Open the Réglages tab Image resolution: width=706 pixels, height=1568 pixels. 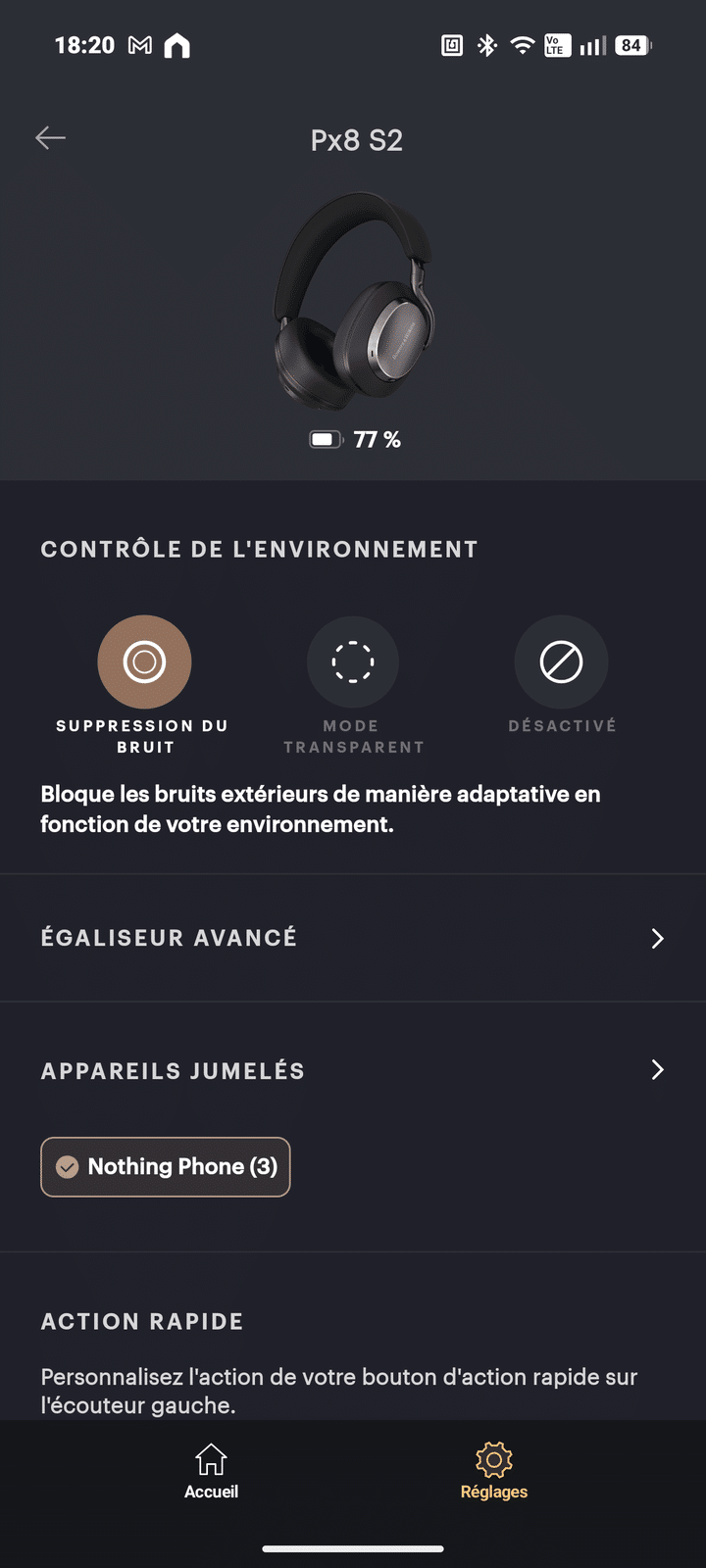(494, 1472)
